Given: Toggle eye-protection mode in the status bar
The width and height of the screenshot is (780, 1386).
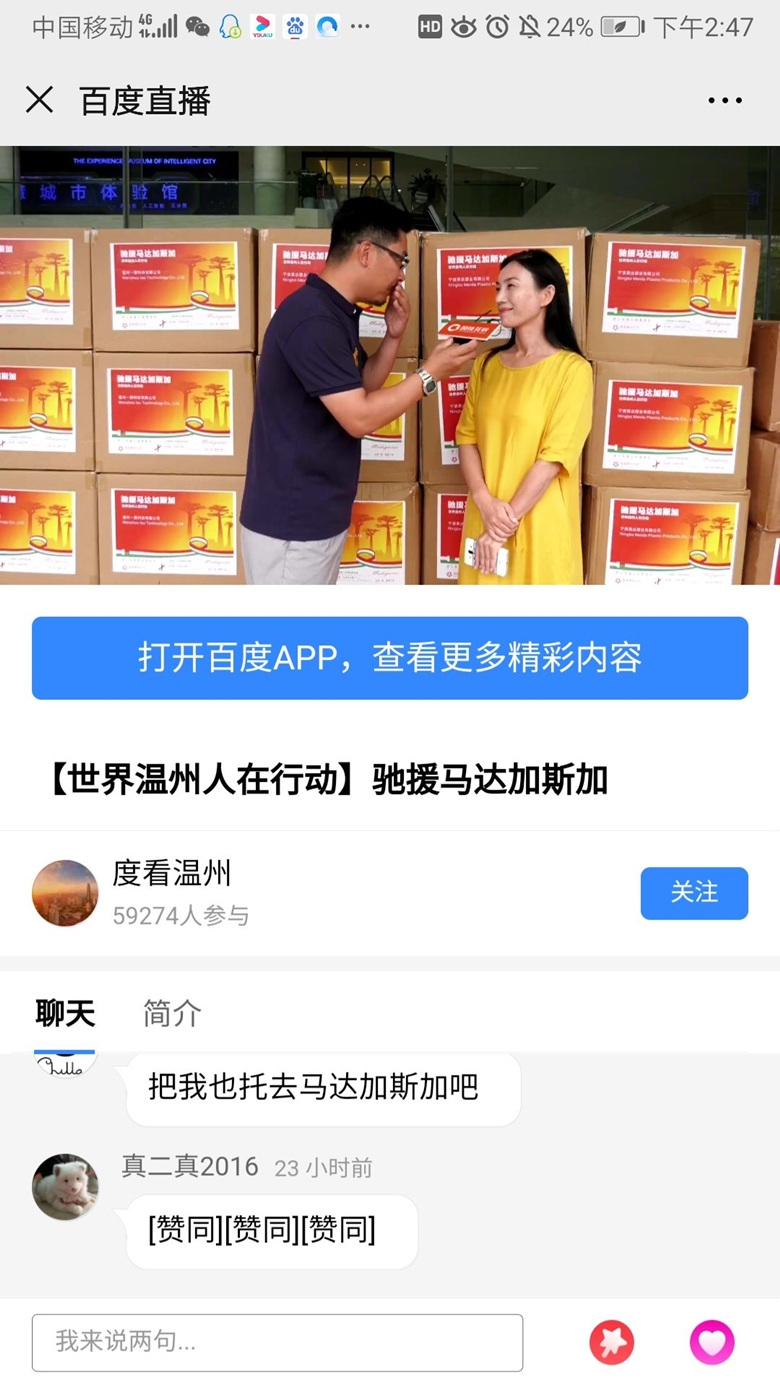Looking at the screenshot, I should click(x=462, y=28).
